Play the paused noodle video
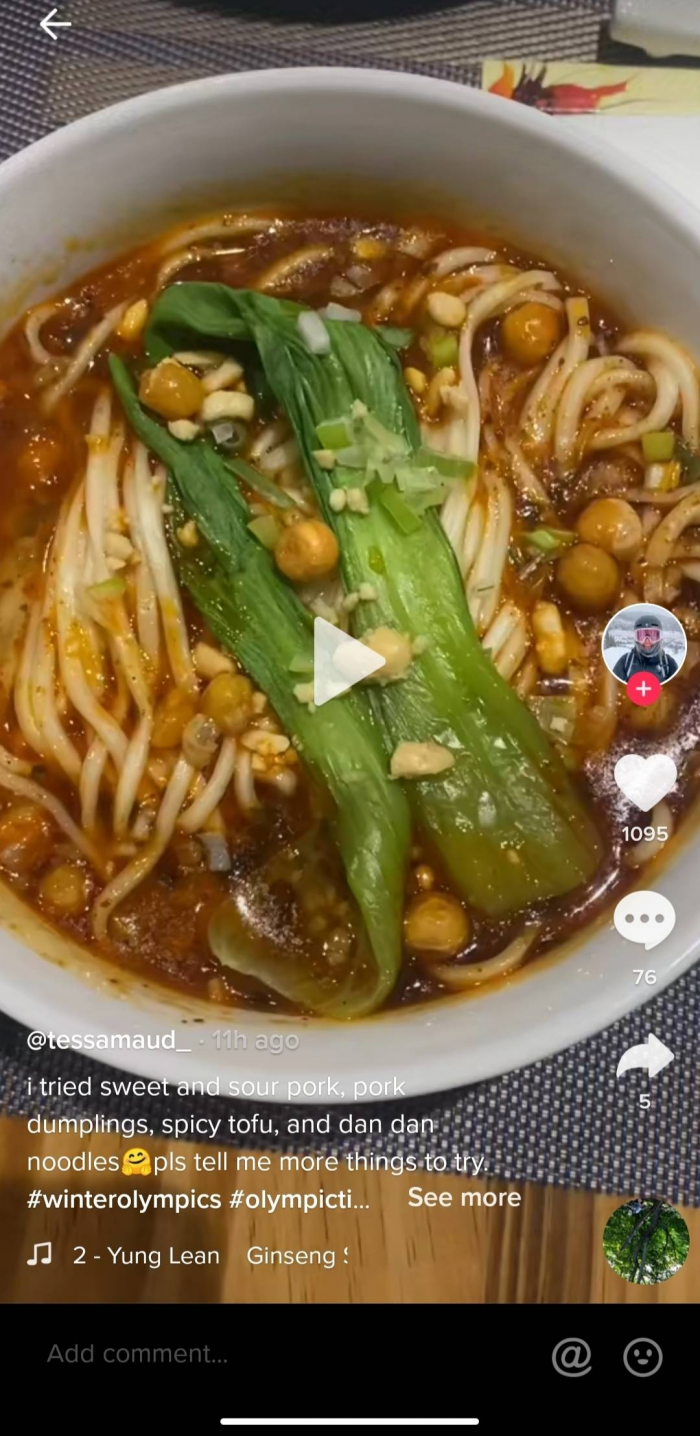700x1436 pixels. [x=348, y=661]
